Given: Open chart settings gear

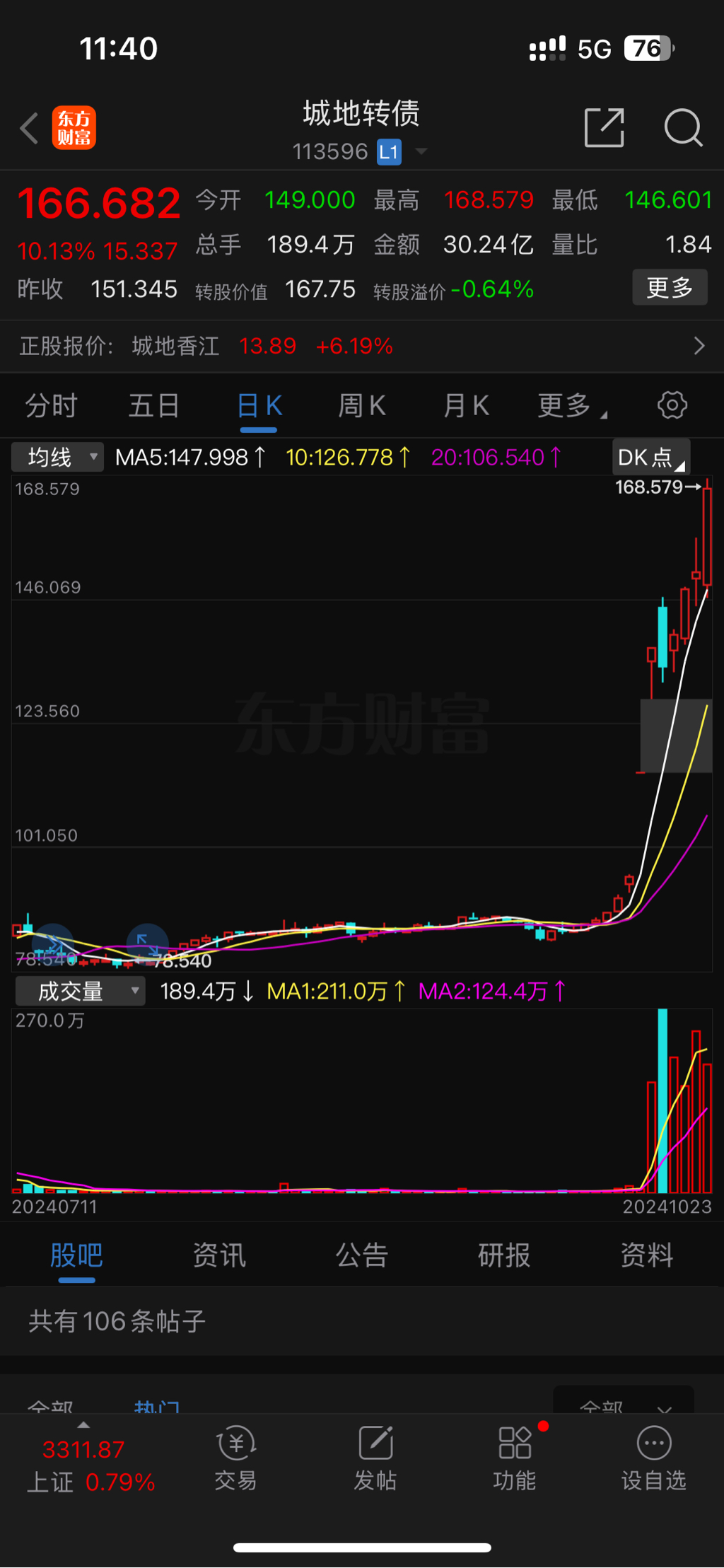Looking at the screenshot, I should (x=672, y=405).
